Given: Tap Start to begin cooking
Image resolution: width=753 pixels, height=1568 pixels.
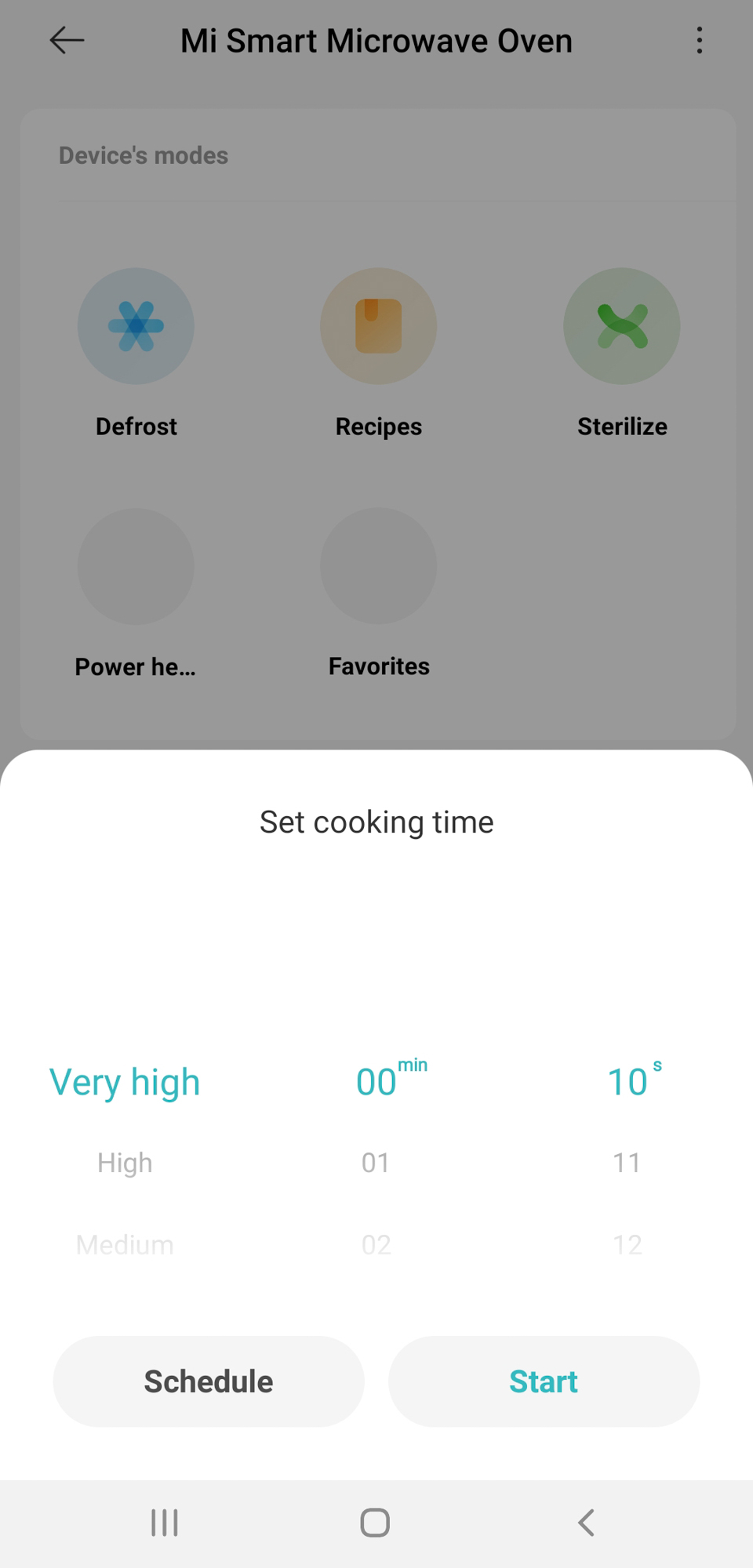Looking at the screenshot, I should click(x=544, y=1381).
